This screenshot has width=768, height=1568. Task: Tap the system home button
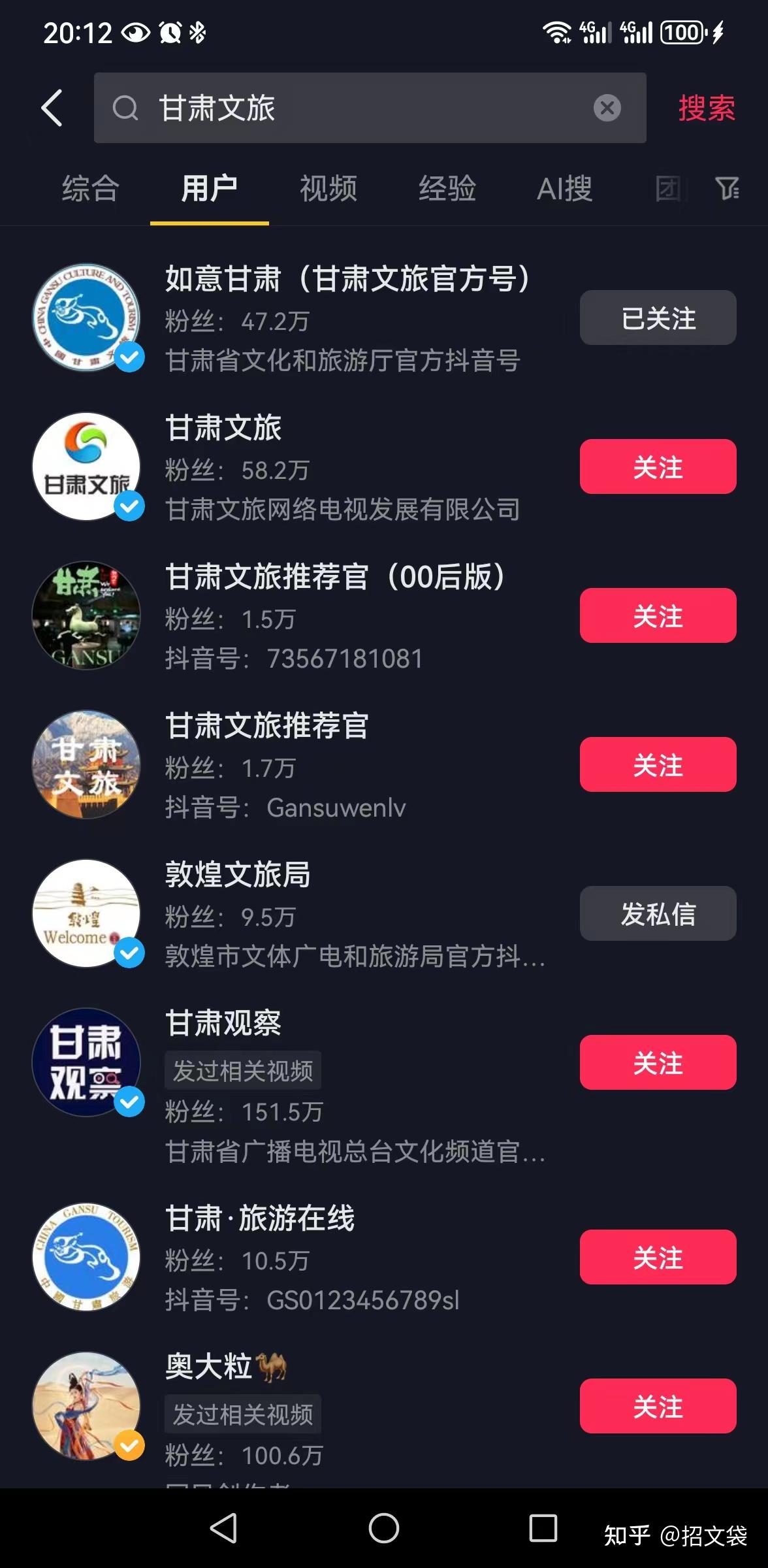point(384,1528)
